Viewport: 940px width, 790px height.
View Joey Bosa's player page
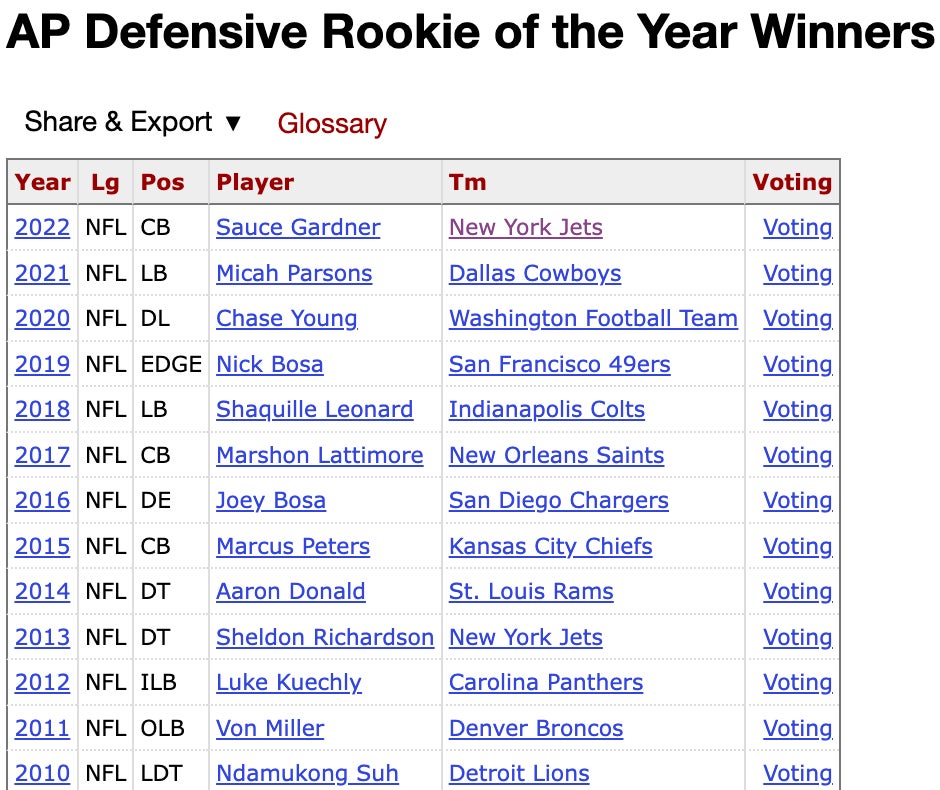pyautogui.click(x=270, y=501)
